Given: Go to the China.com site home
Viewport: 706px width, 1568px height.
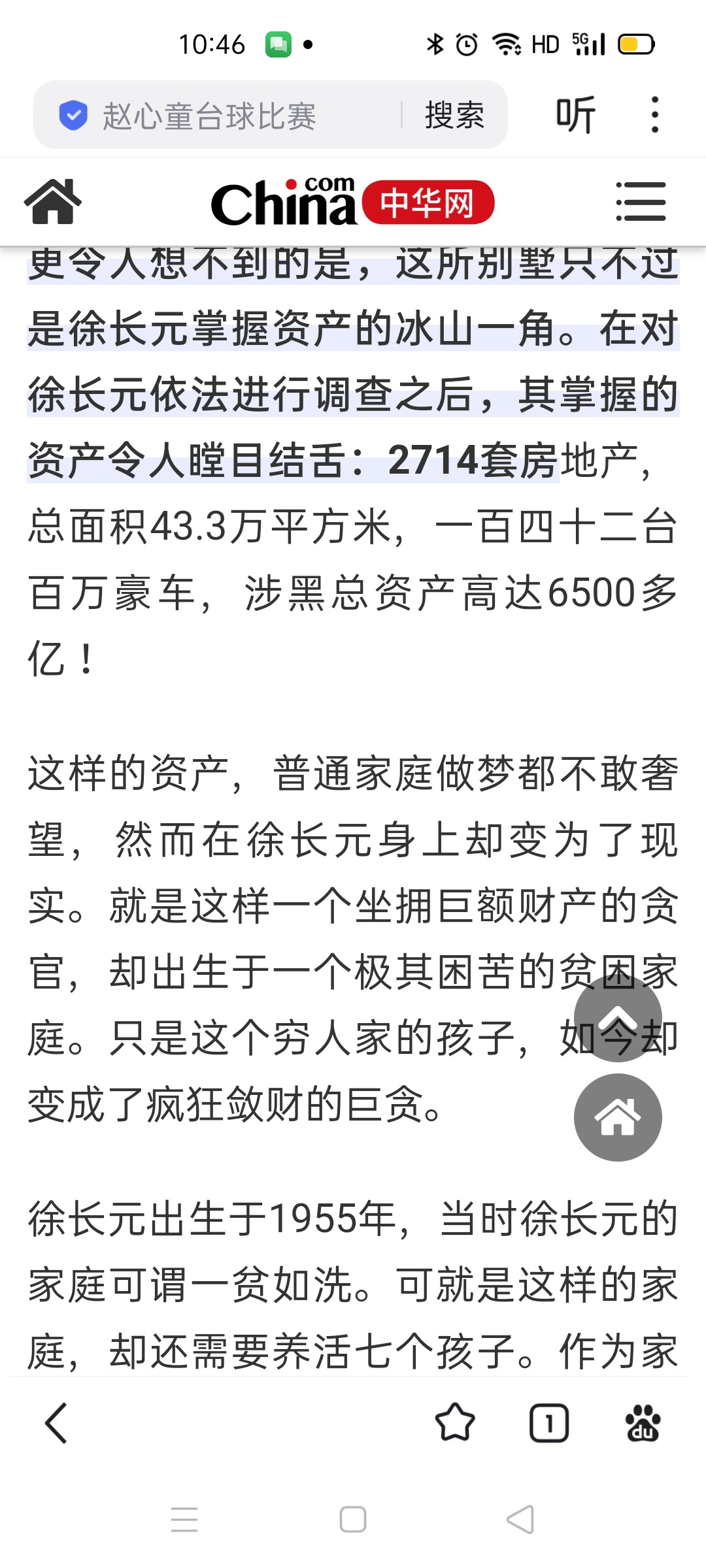Looking at the screenshot, I should pyautogui.click(x=52, y=202).
